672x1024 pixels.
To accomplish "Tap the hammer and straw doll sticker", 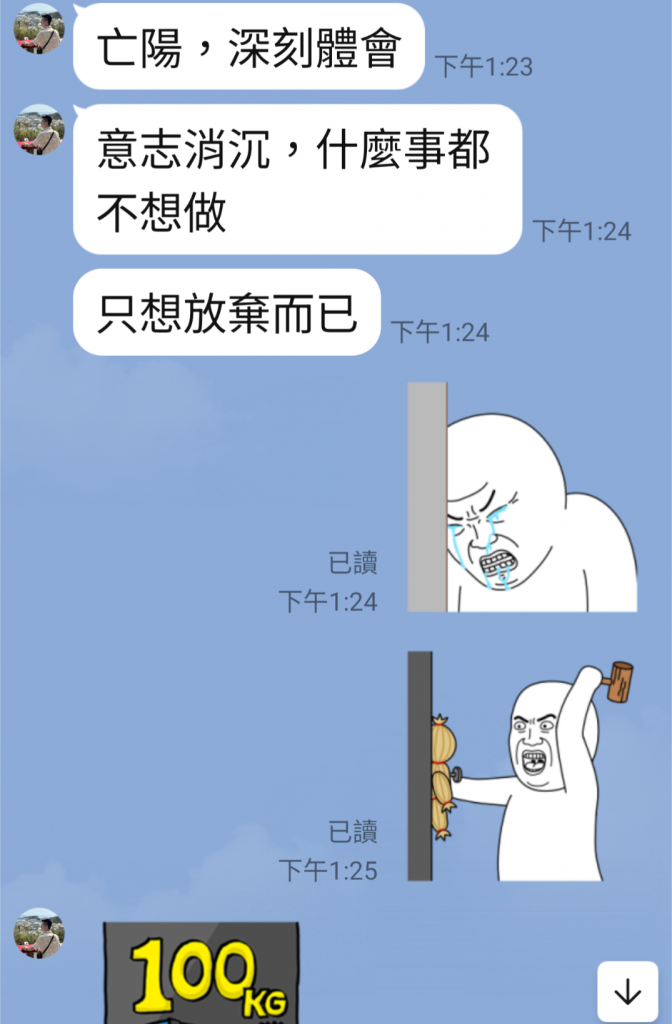I will tap(520, 766).
